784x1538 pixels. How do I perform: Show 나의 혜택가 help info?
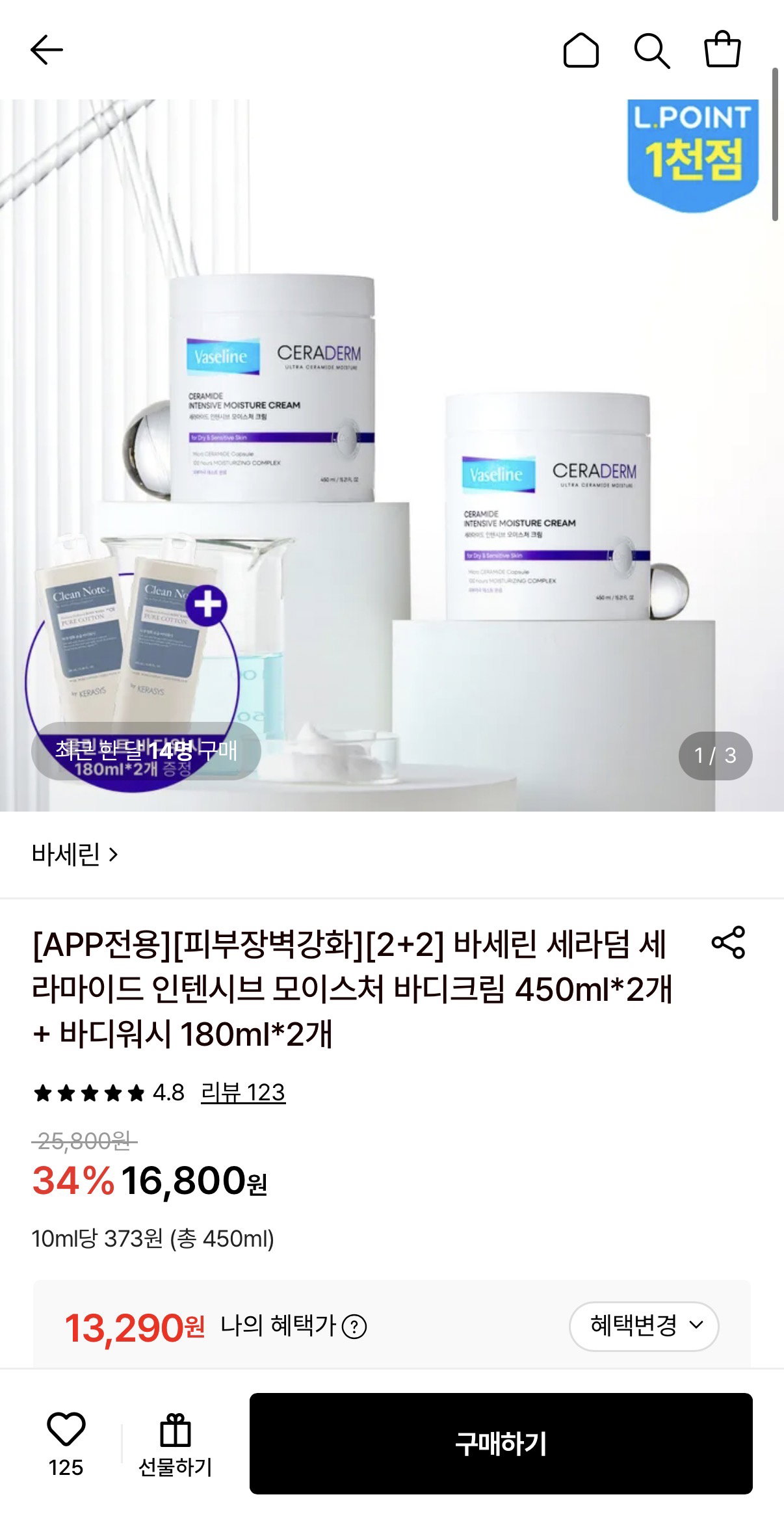pyautogui.click(x=354, y=1327)
